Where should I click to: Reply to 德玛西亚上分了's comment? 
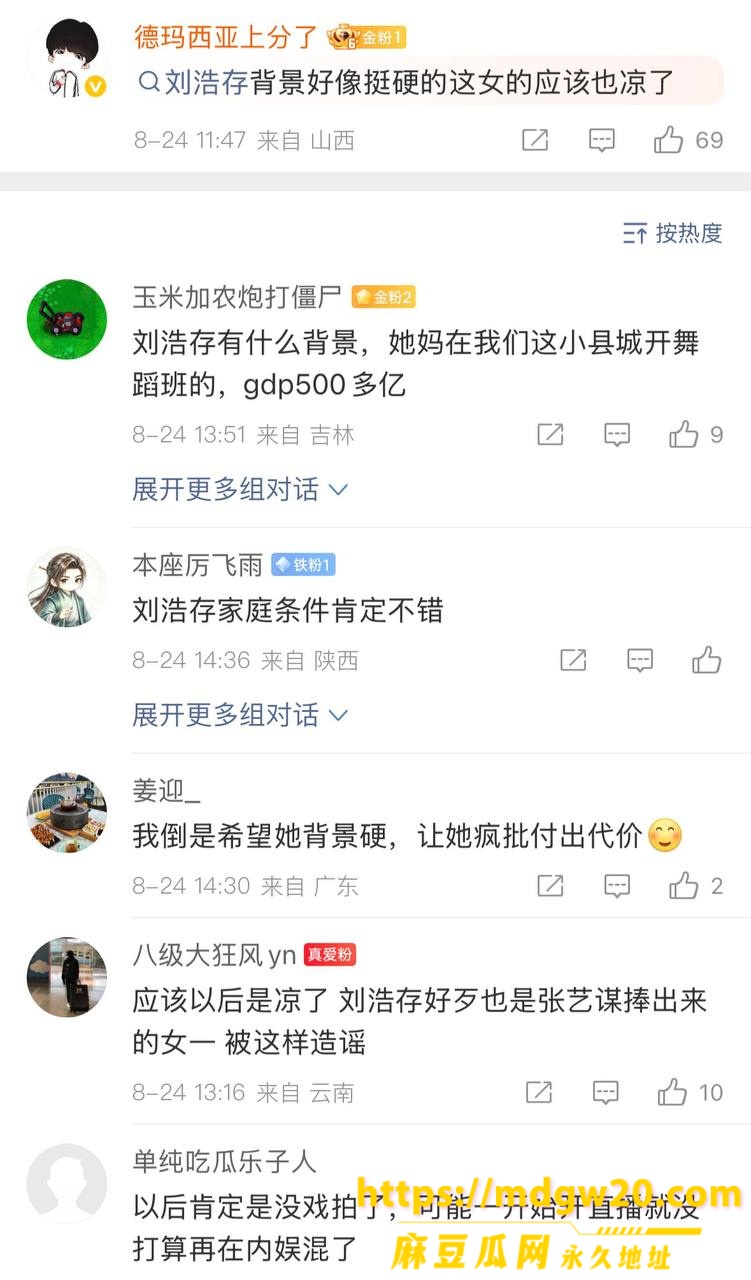[601, 140]
